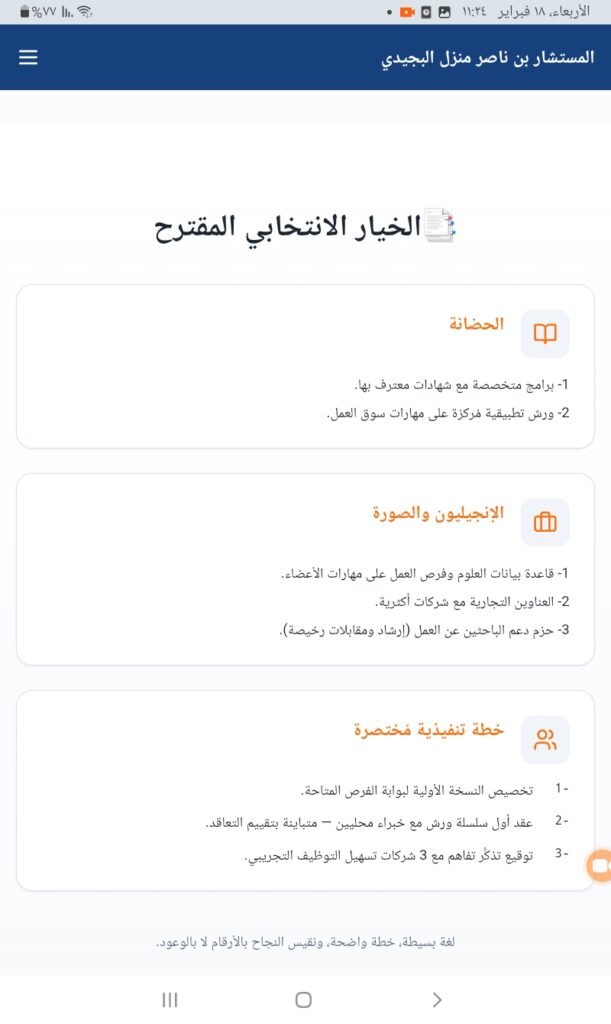Open the hamburger drawer menu
611x1024 pixels.
tap(28, 58)
